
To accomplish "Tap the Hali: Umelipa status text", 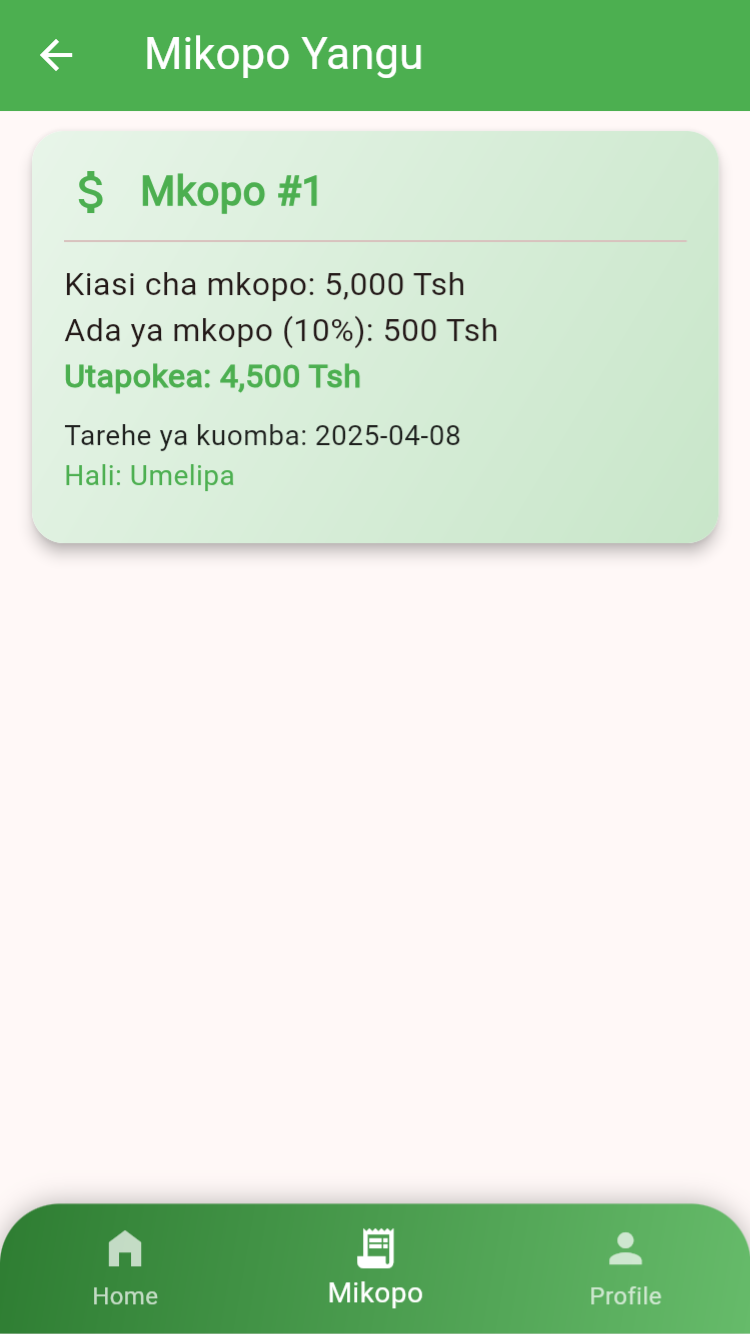I will click(149, 476).
